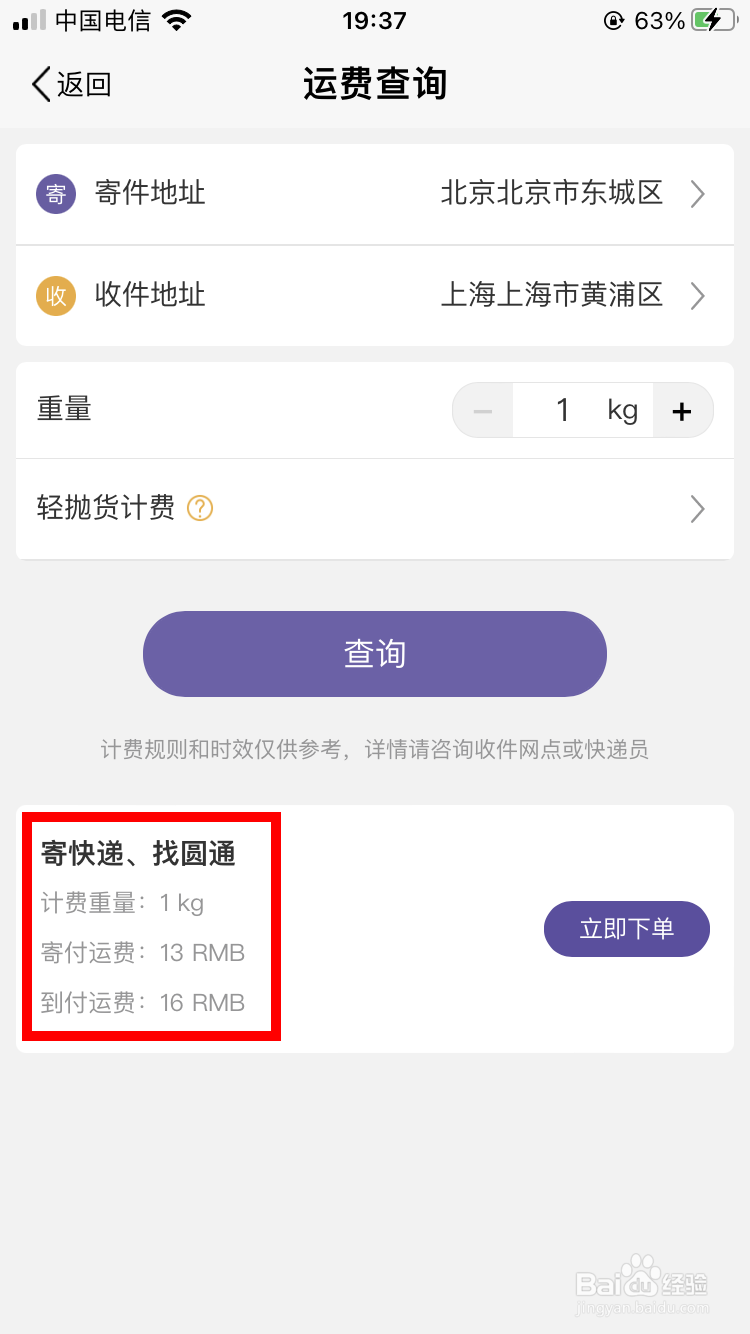750x1334 pixels.
Task: Click the yellow 收 recipient address icon
Action: 55,296
